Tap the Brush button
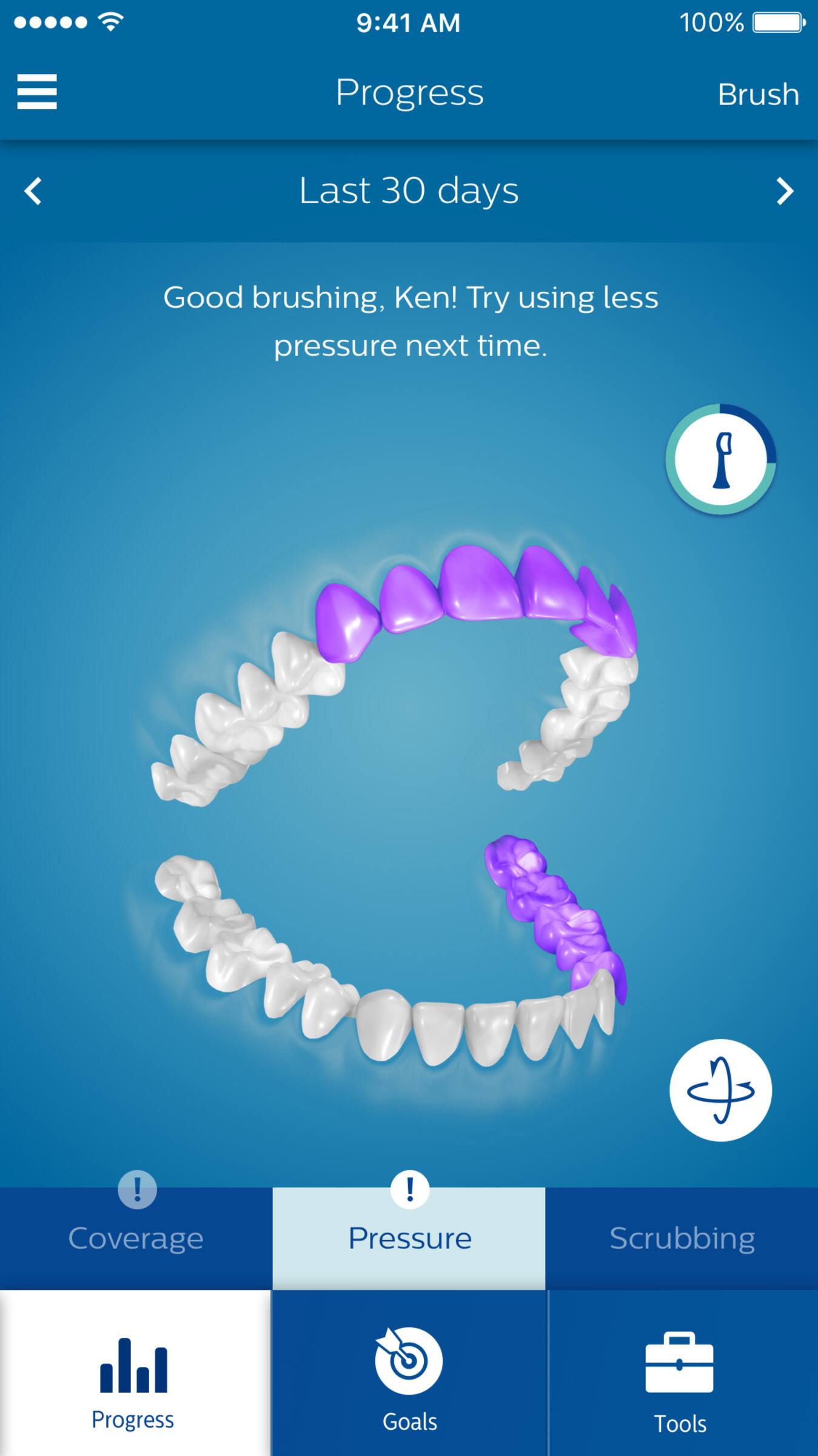Viewport: 818px width, 1456px height. point(758,95)
